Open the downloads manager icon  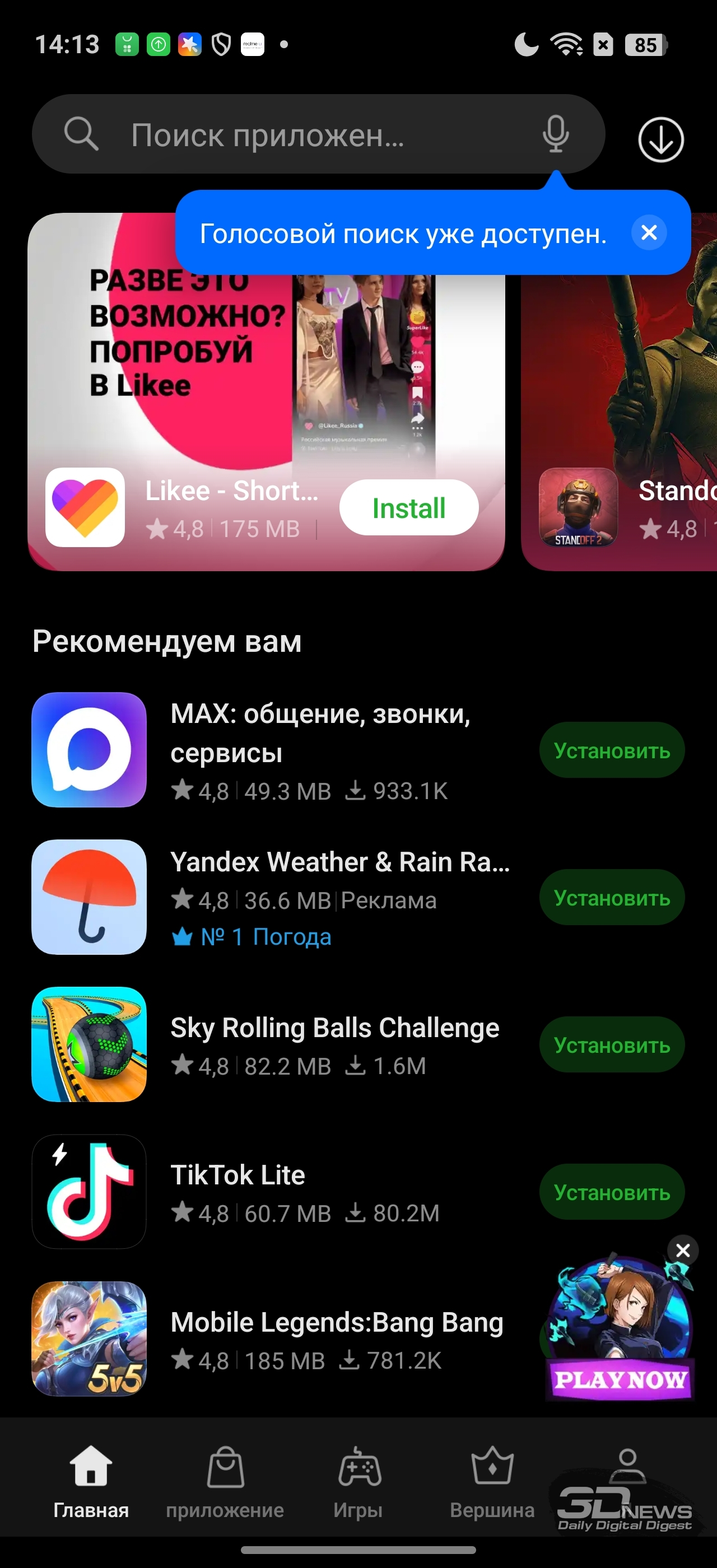(660, 139)
